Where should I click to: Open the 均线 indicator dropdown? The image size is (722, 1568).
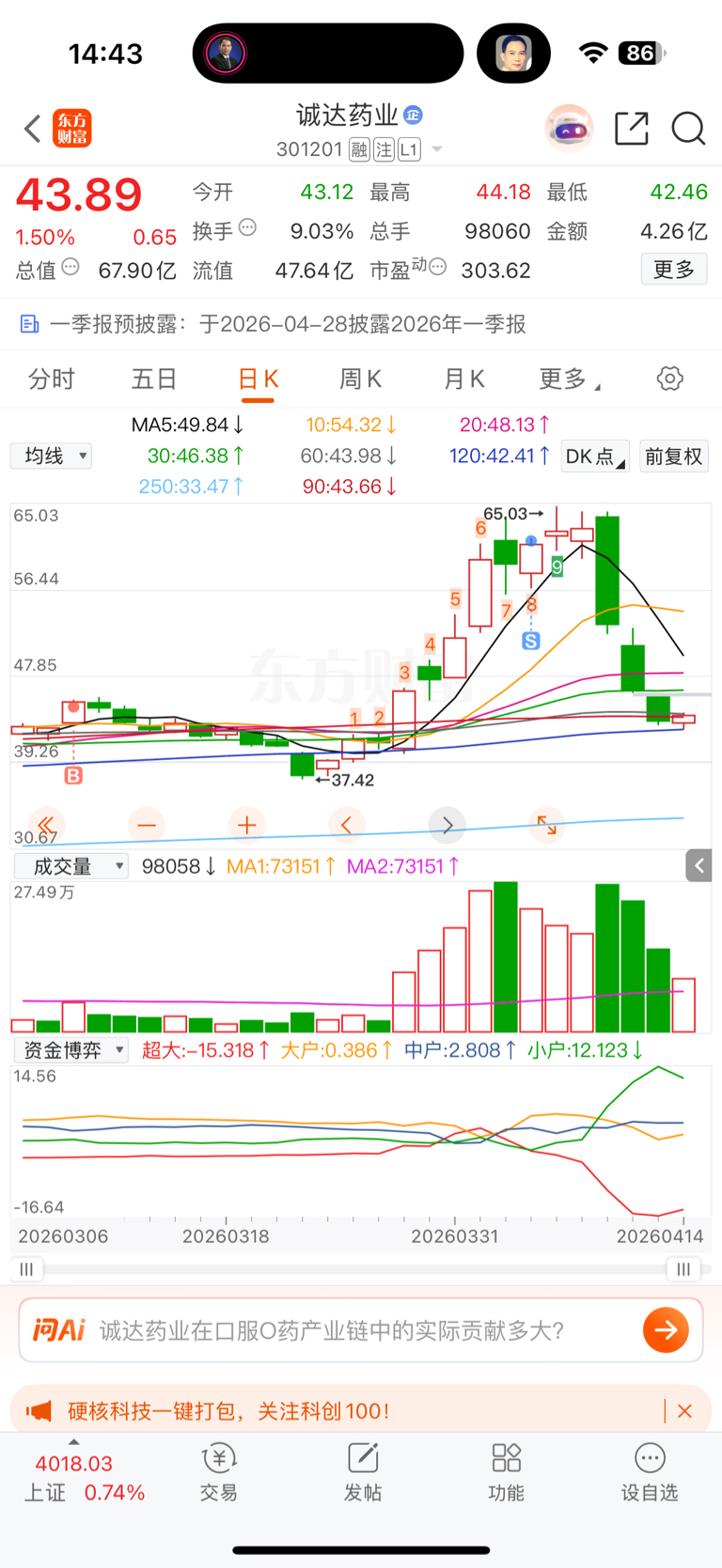52,457
